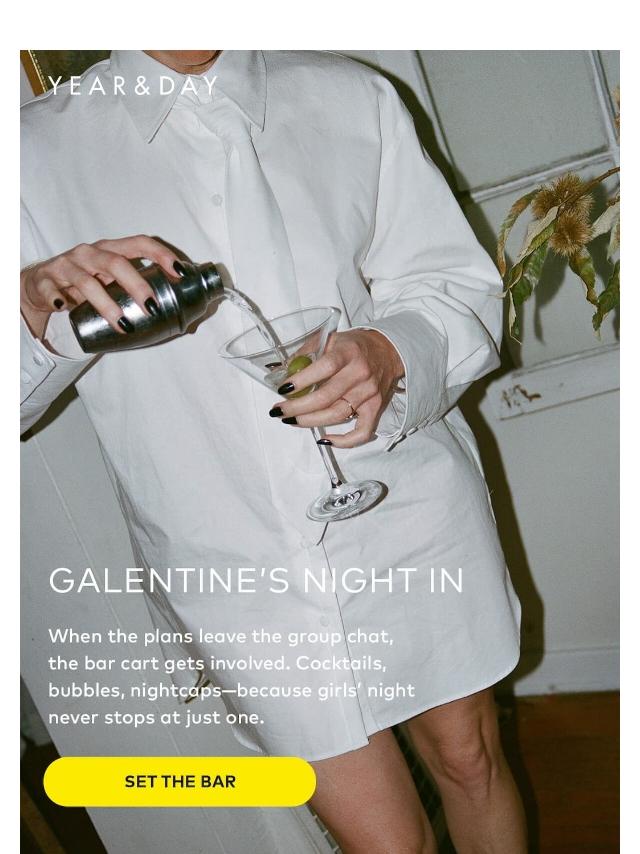Tap the Set The Bar button
The image size is (640, 854).
(180, 781)
